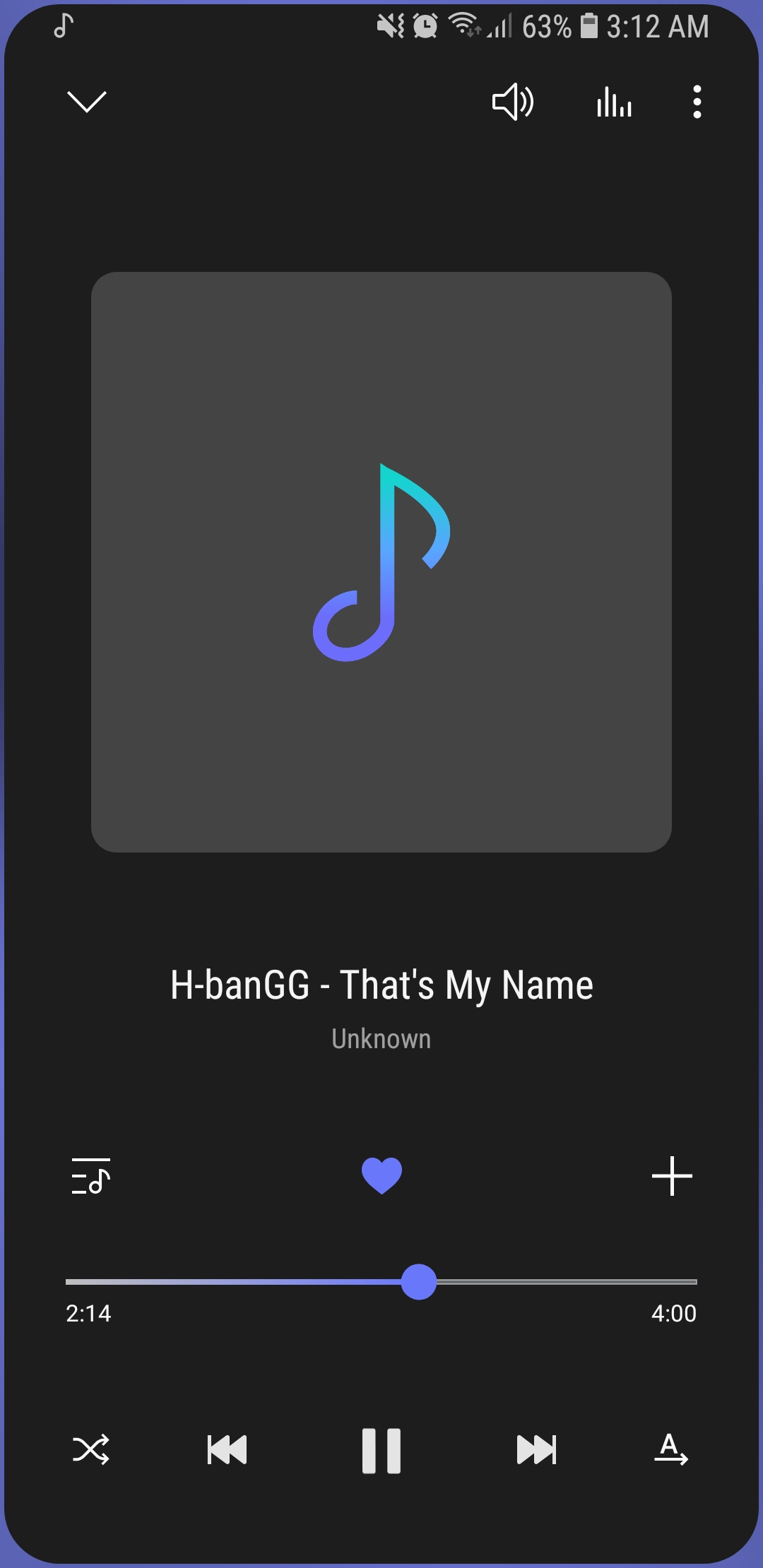The height and width of the screenshot is (1568, 763).
Task: Tap the song title H-banGG - That's My Name
Action: [381, 985]
